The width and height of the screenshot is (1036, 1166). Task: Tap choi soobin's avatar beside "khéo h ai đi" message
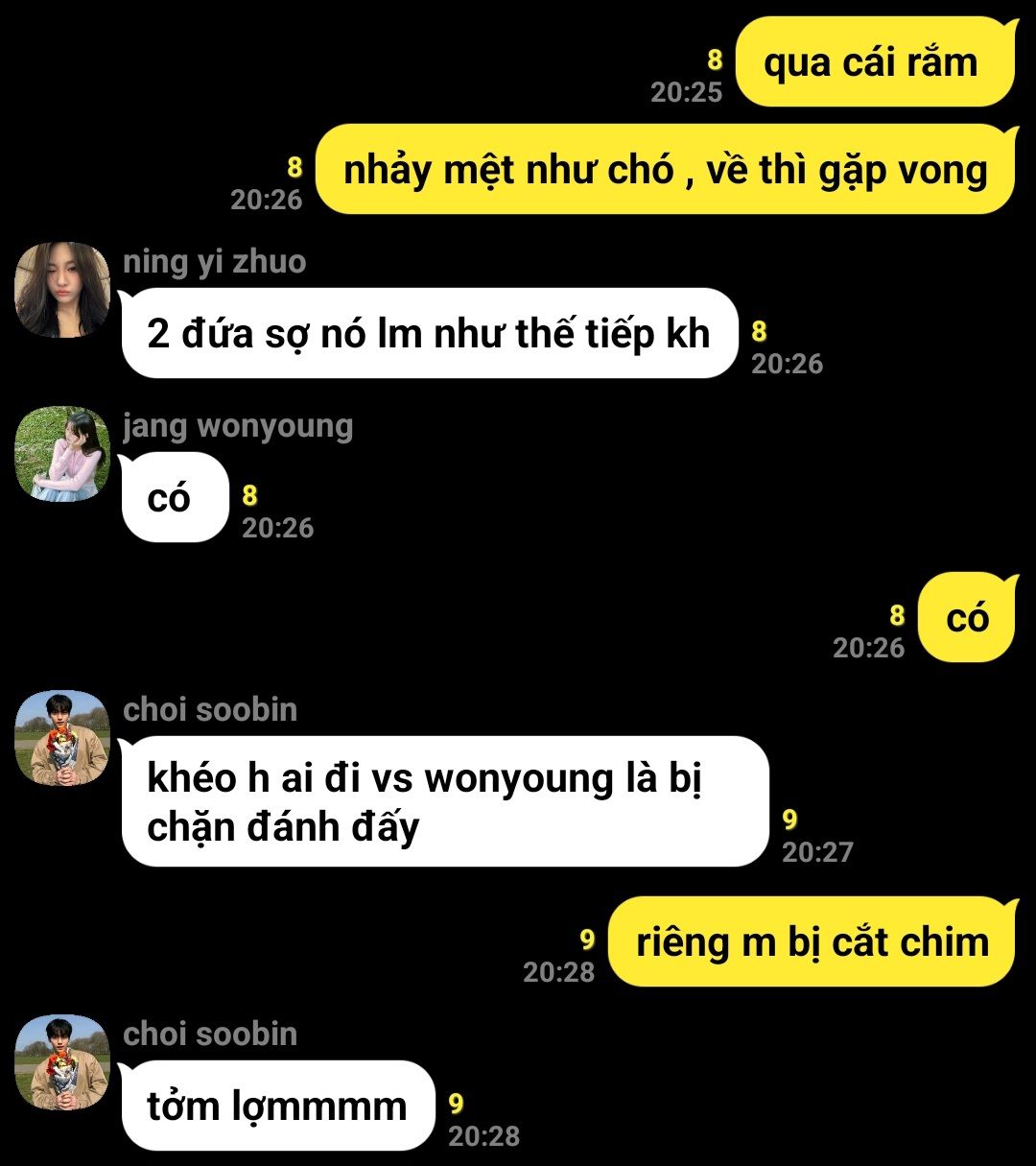(62, 737)
